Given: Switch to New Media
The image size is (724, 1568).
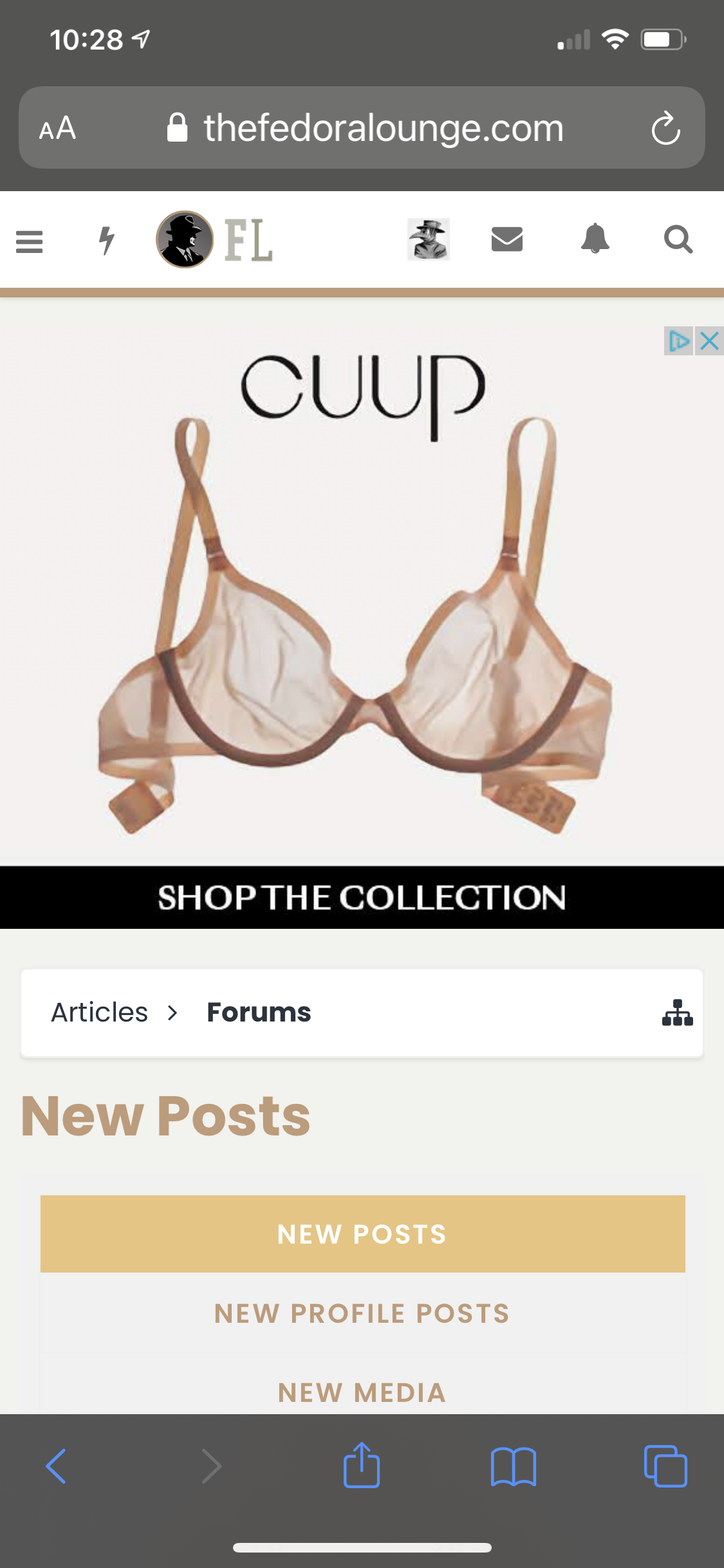Looking at the screenshot, I should click(x=362, y=1392).
